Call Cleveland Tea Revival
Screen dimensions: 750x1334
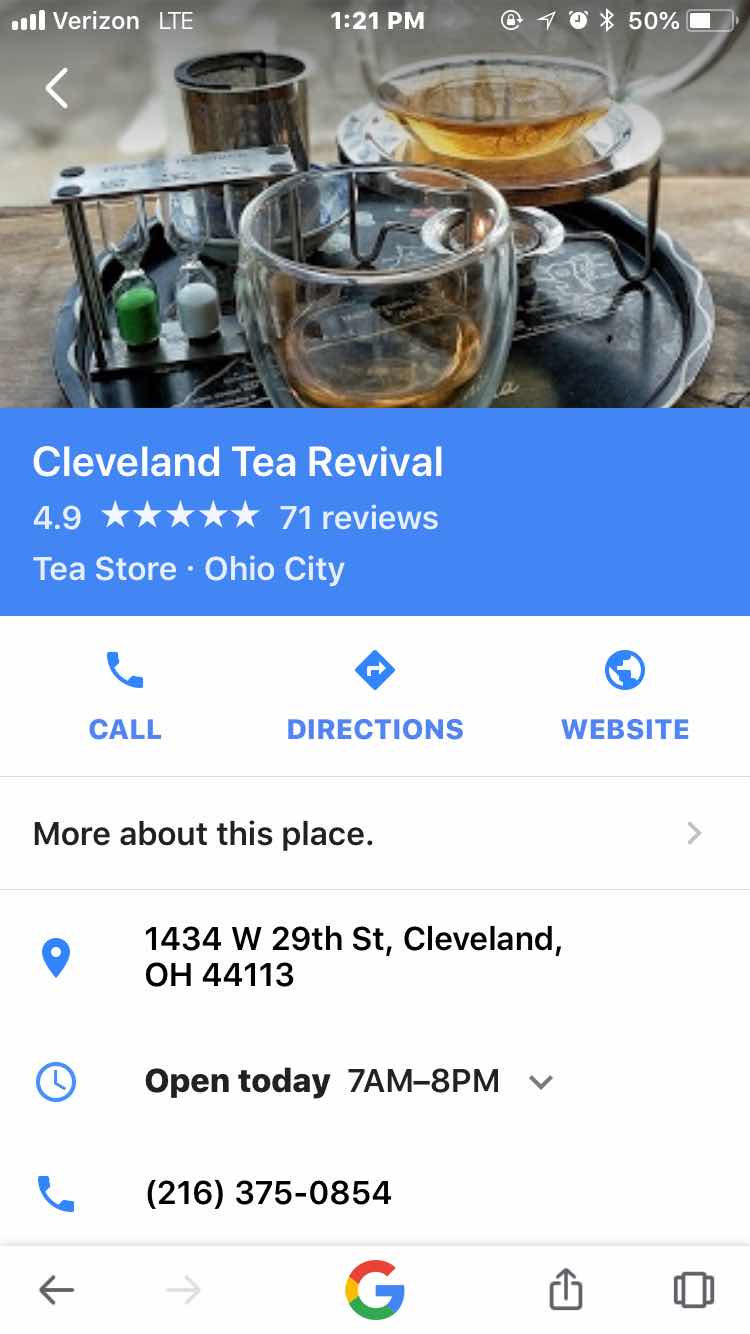[x=125, y=695]
